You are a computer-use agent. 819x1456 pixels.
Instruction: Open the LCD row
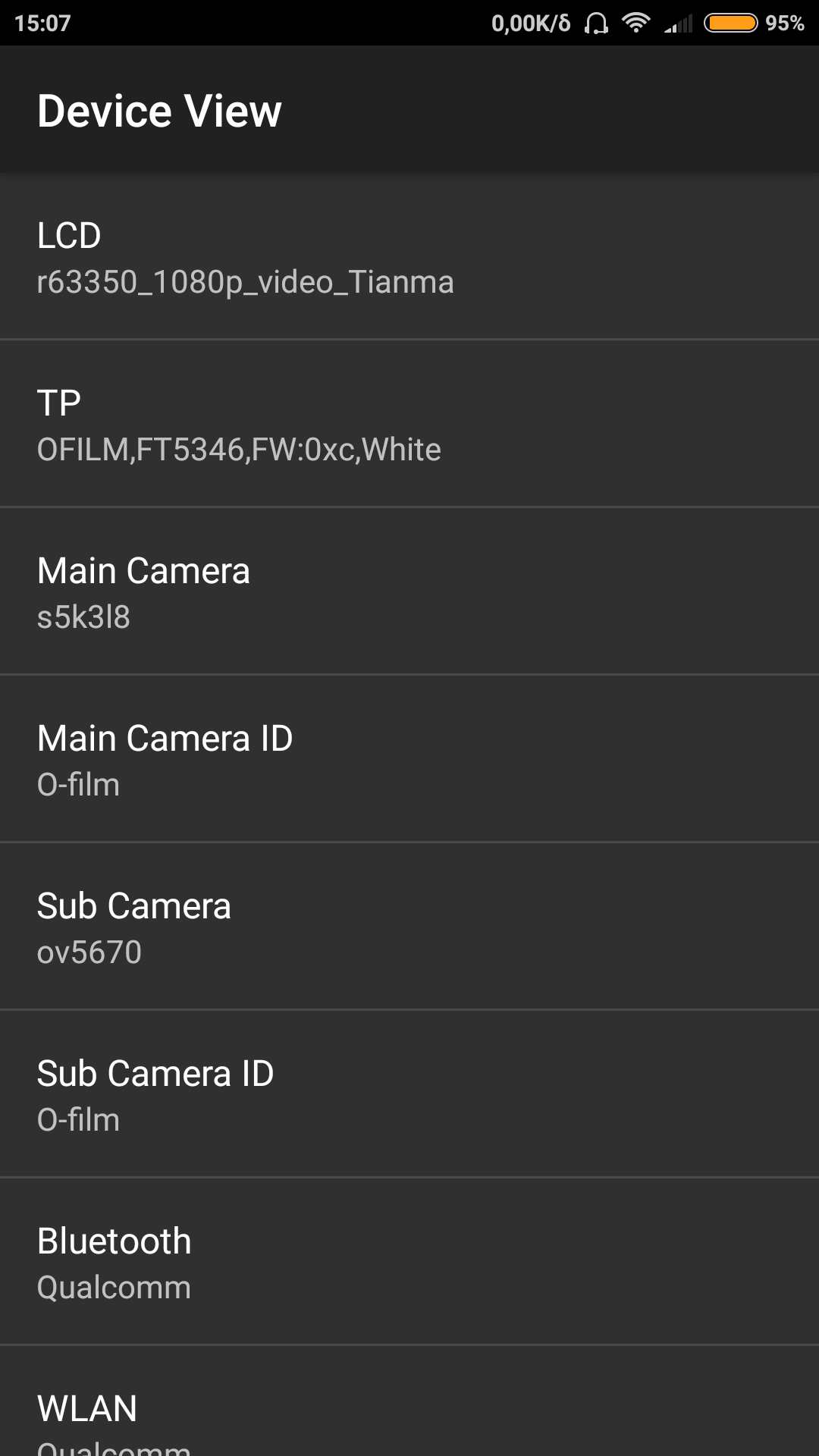point(409,257)
